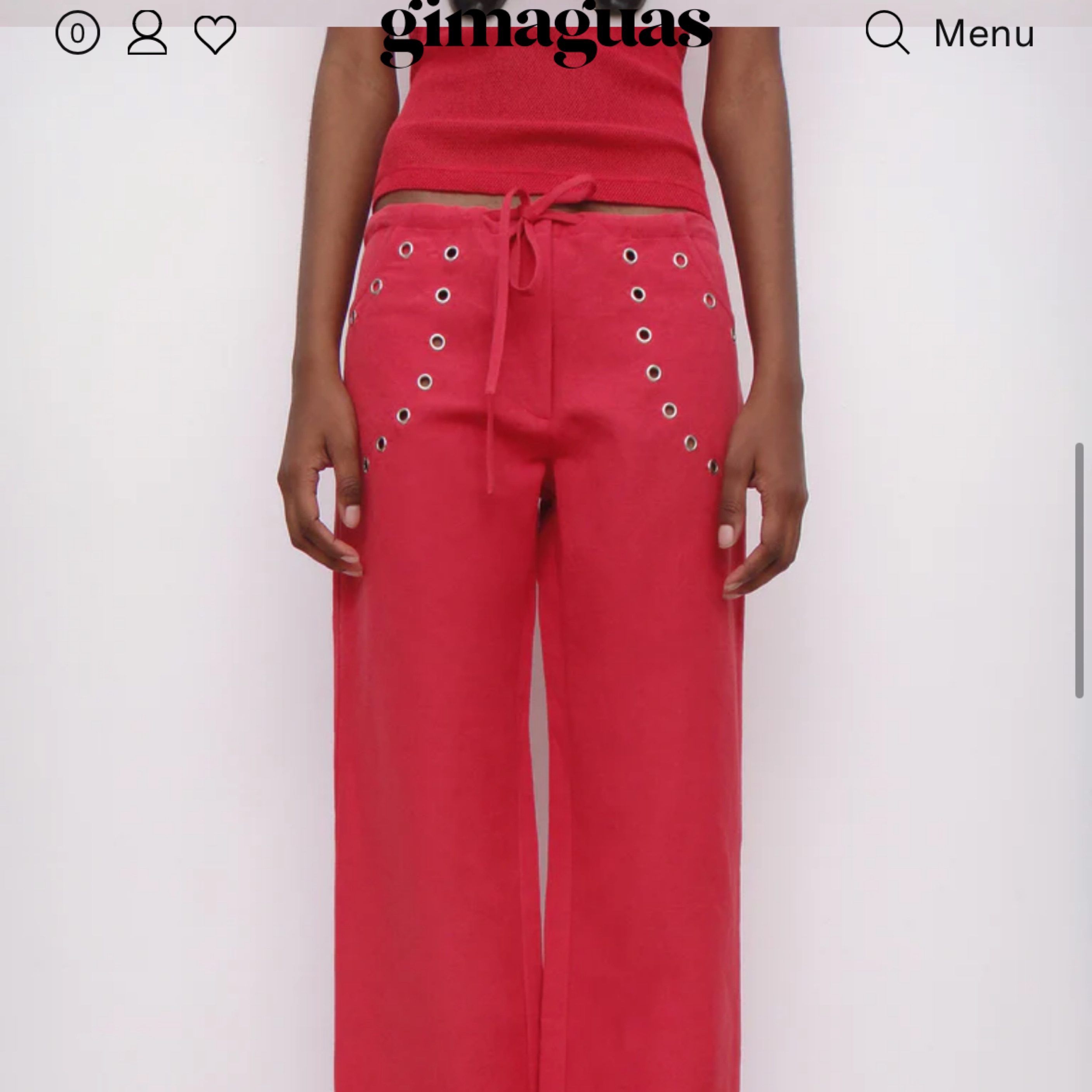Open the user account page
The image size is (1092, 1092).
pyautogui.click(x=147, y=33)
